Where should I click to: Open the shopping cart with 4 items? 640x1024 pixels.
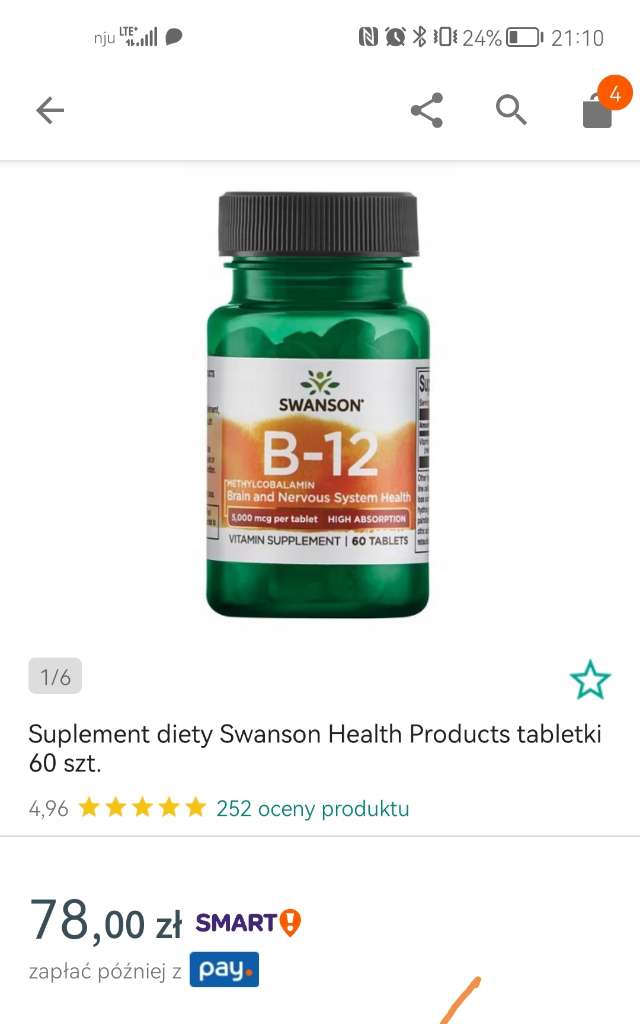(x=598, y=109)
